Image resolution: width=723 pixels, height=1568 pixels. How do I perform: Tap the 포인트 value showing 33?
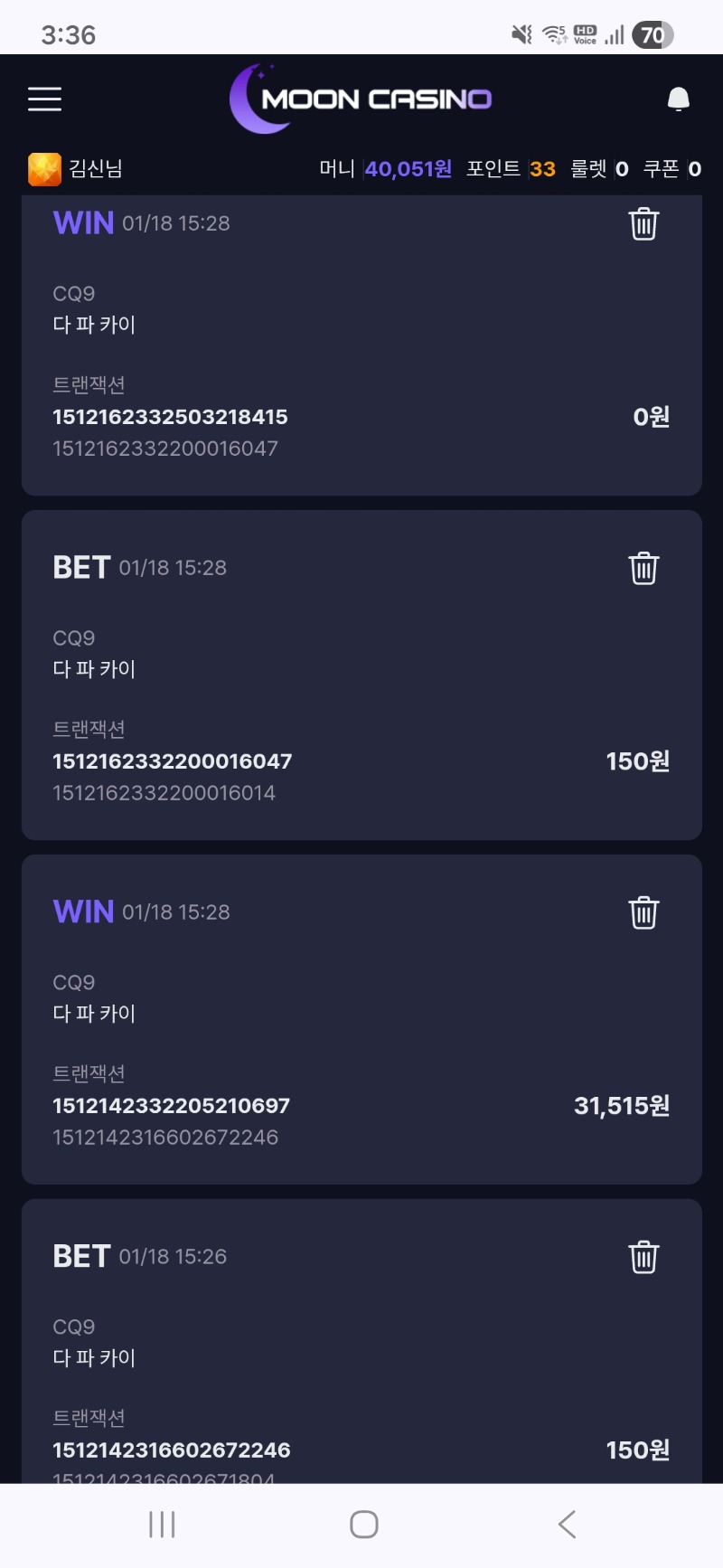(543, 168)
